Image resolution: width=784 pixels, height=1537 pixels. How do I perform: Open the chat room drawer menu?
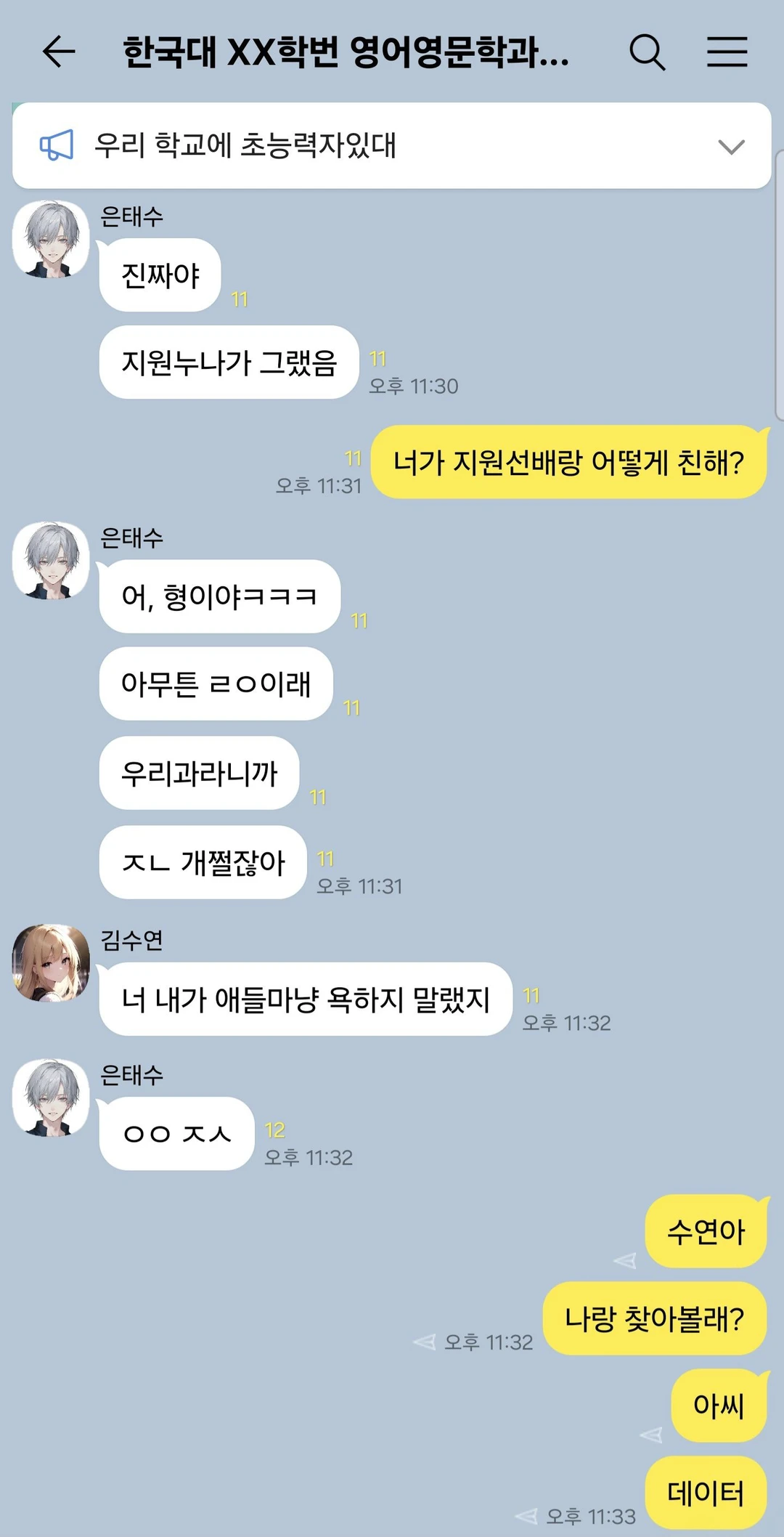click(727, 52)
